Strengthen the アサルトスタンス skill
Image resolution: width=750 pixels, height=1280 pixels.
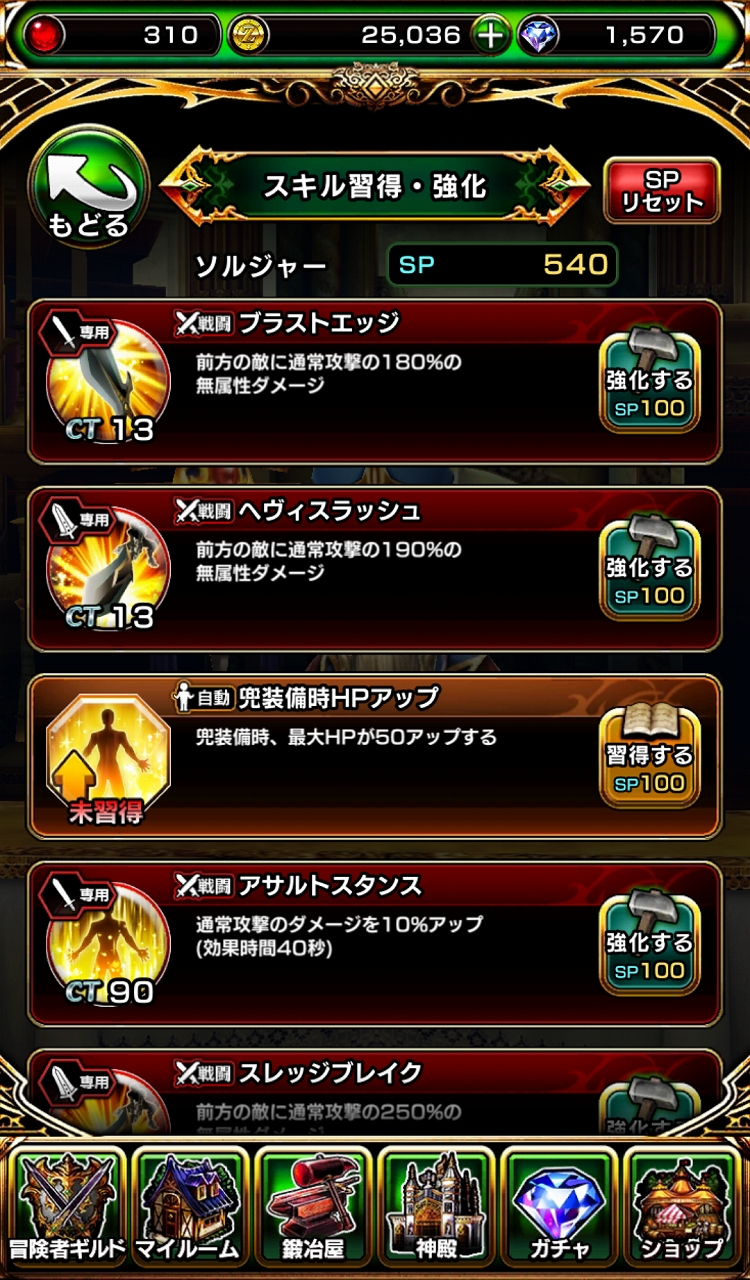click(x=649, y=944)
